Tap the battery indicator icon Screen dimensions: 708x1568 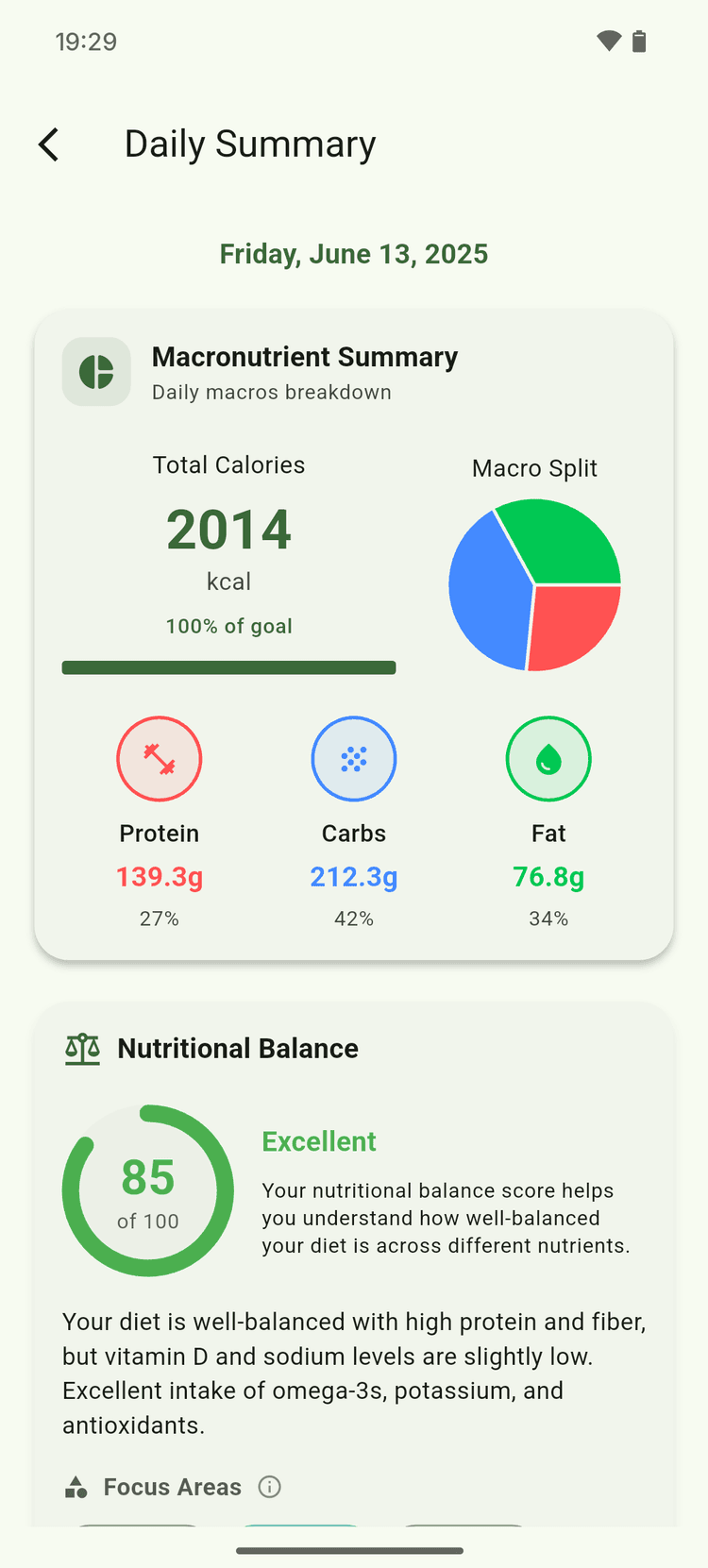(639, 41)
